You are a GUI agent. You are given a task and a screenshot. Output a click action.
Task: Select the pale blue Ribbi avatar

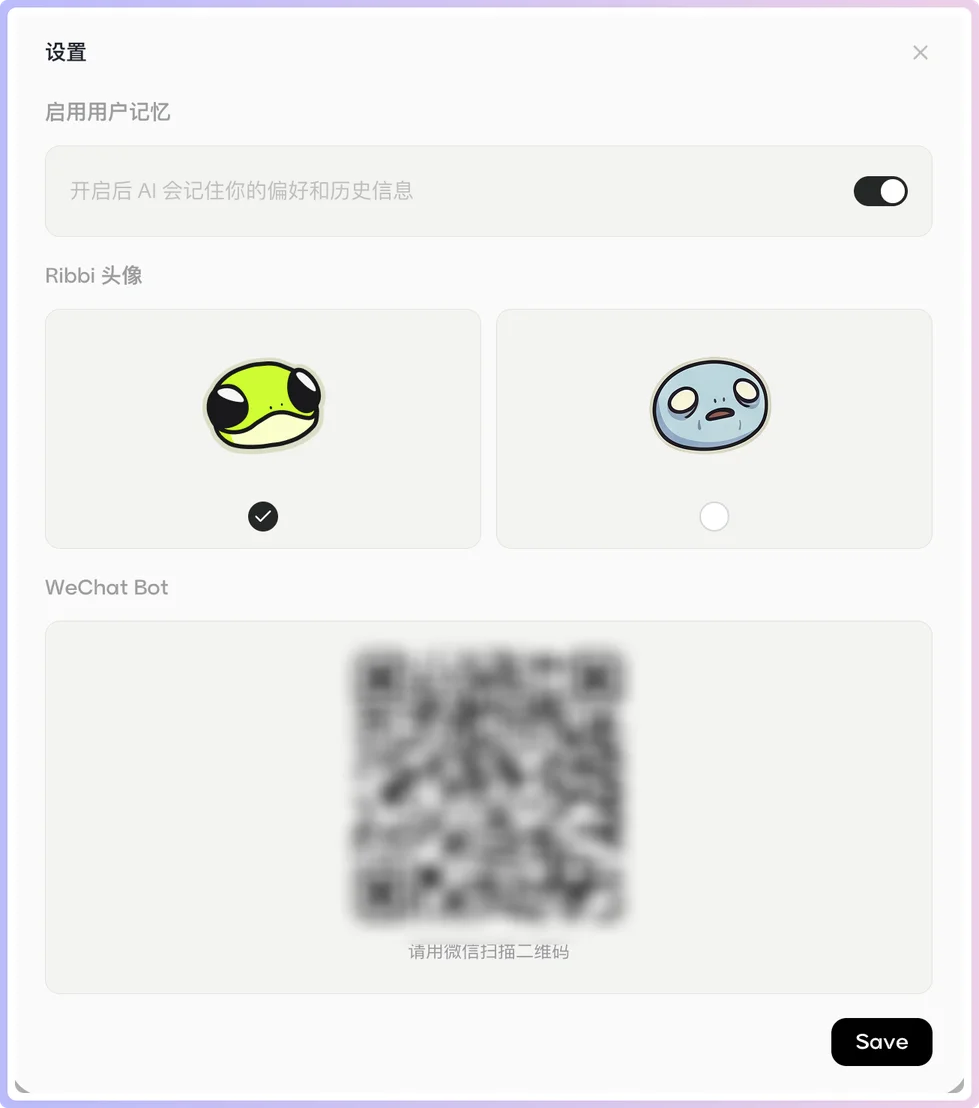712,405
